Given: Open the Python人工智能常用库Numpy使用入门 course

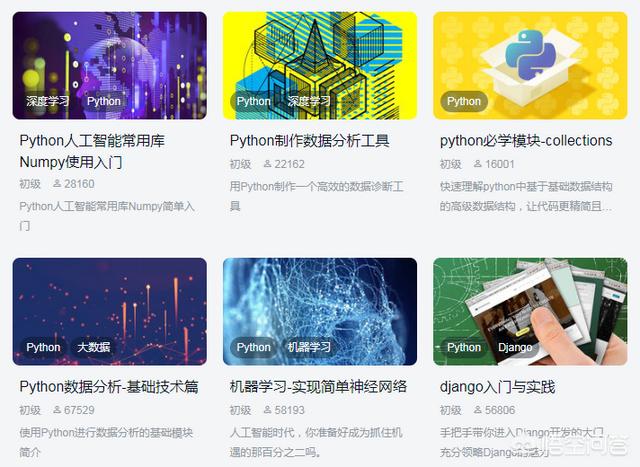Looking at the screenshot, I should tap(92, 150).
